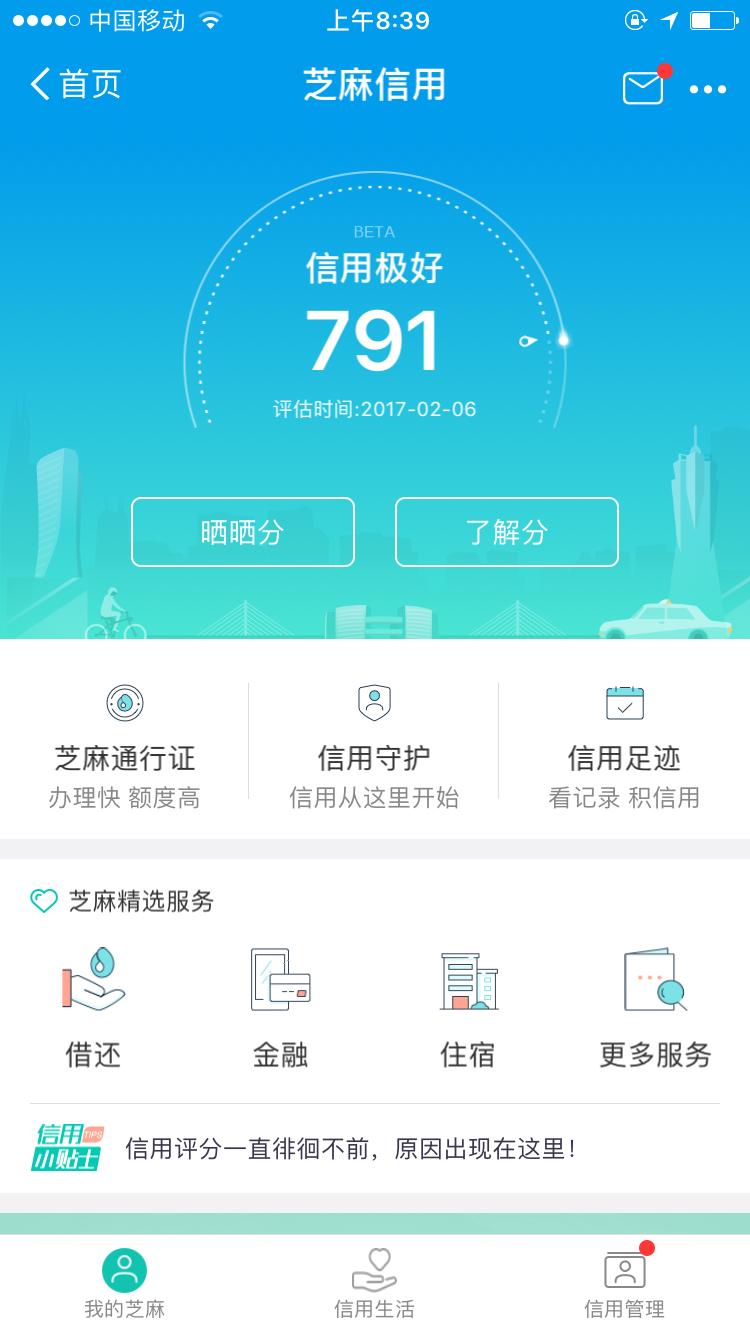
Task: Switch to the 信用管理 tab
Action: coord(624,1285)
